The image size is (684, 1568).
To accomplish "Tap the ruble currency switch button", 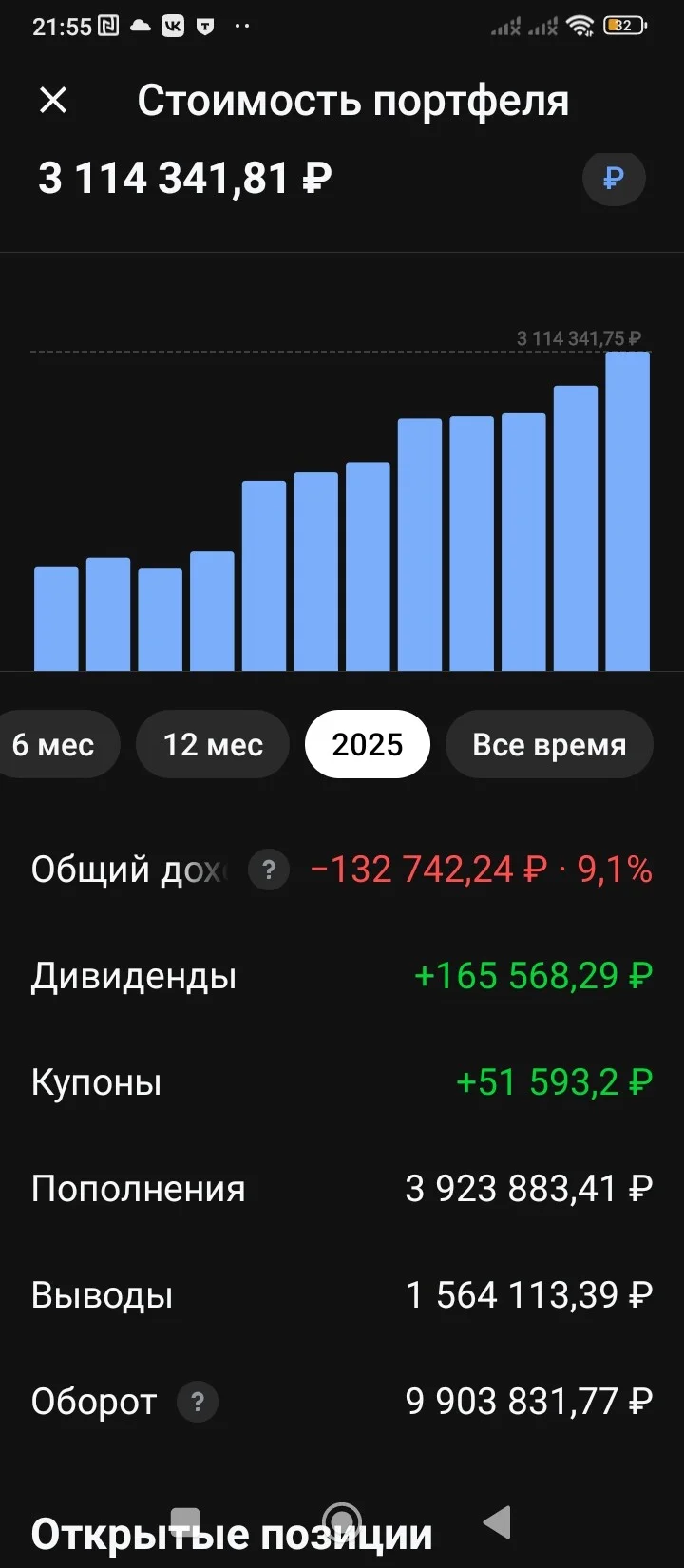I will click(x=614, y=178).
